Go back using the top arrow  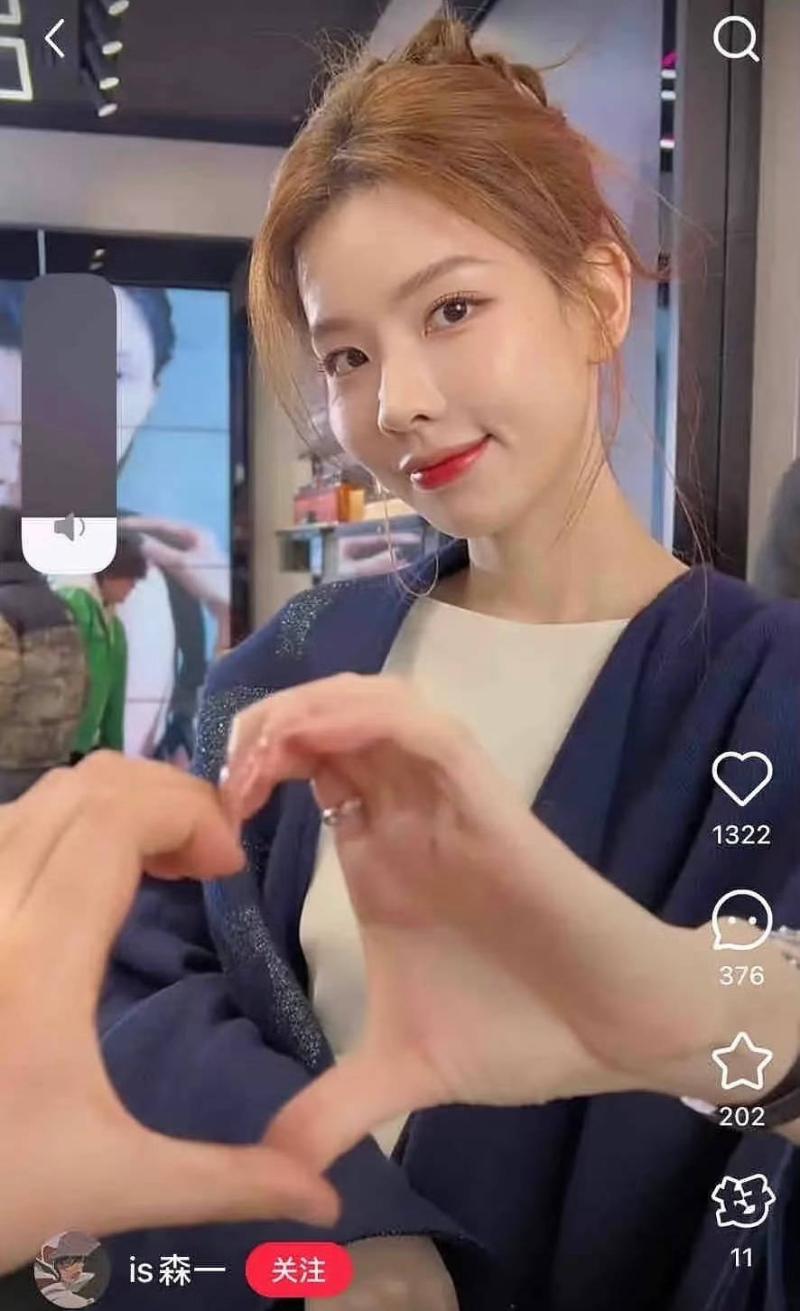55,39
